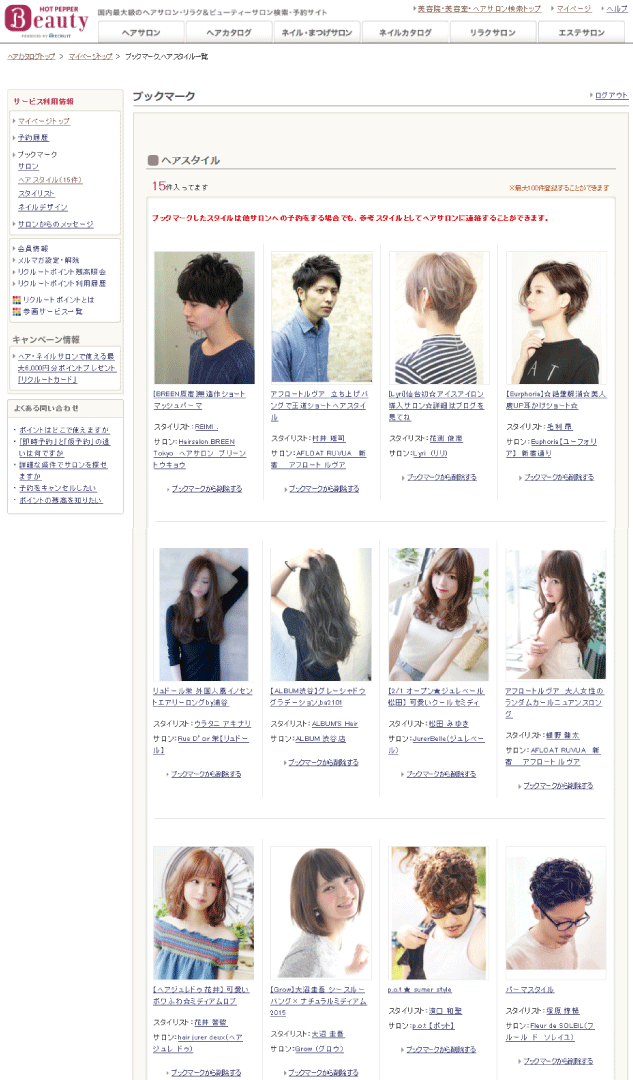The width and height of the screenshot is (633, 1080).
Task: Open the スタイリスト bookmark list
Action: point(37,194)
